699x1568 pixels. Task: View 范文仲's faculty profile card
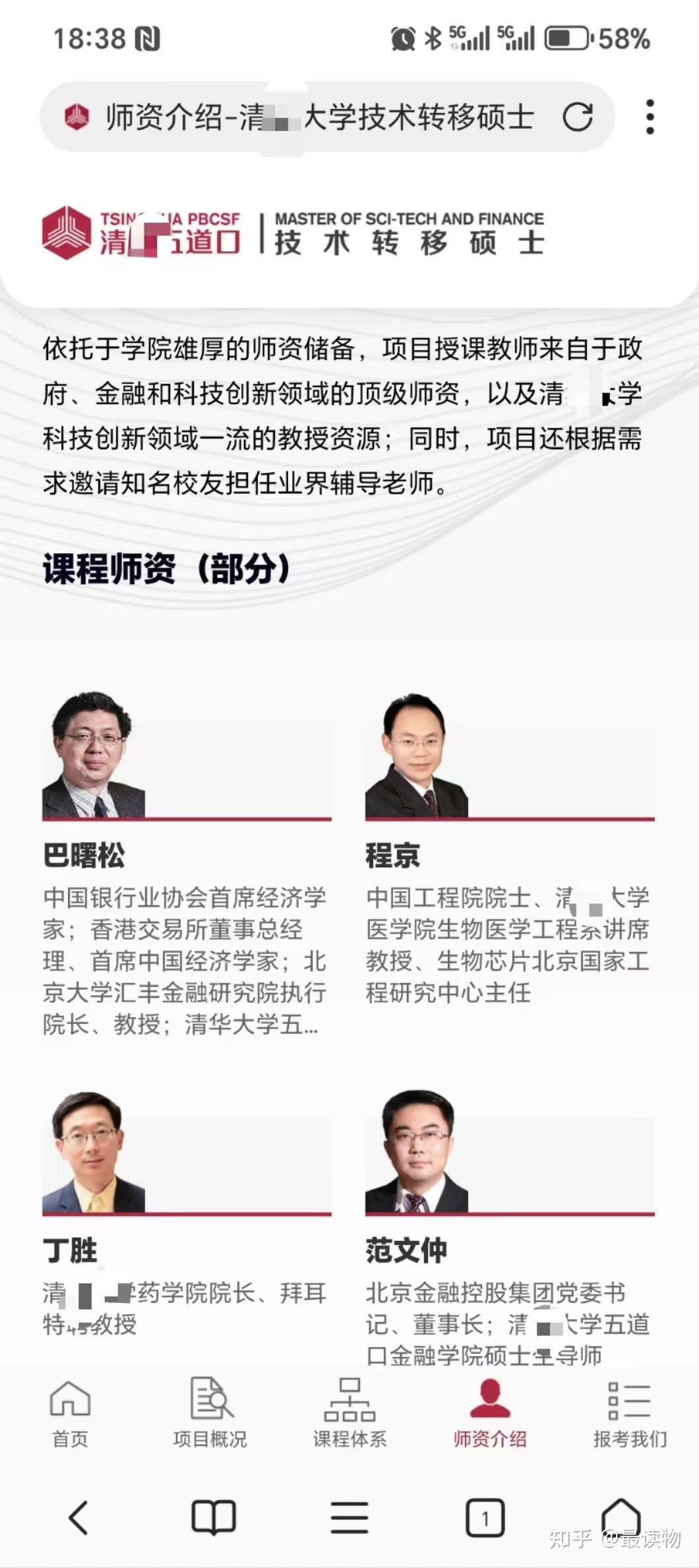tap(510, 1228)
